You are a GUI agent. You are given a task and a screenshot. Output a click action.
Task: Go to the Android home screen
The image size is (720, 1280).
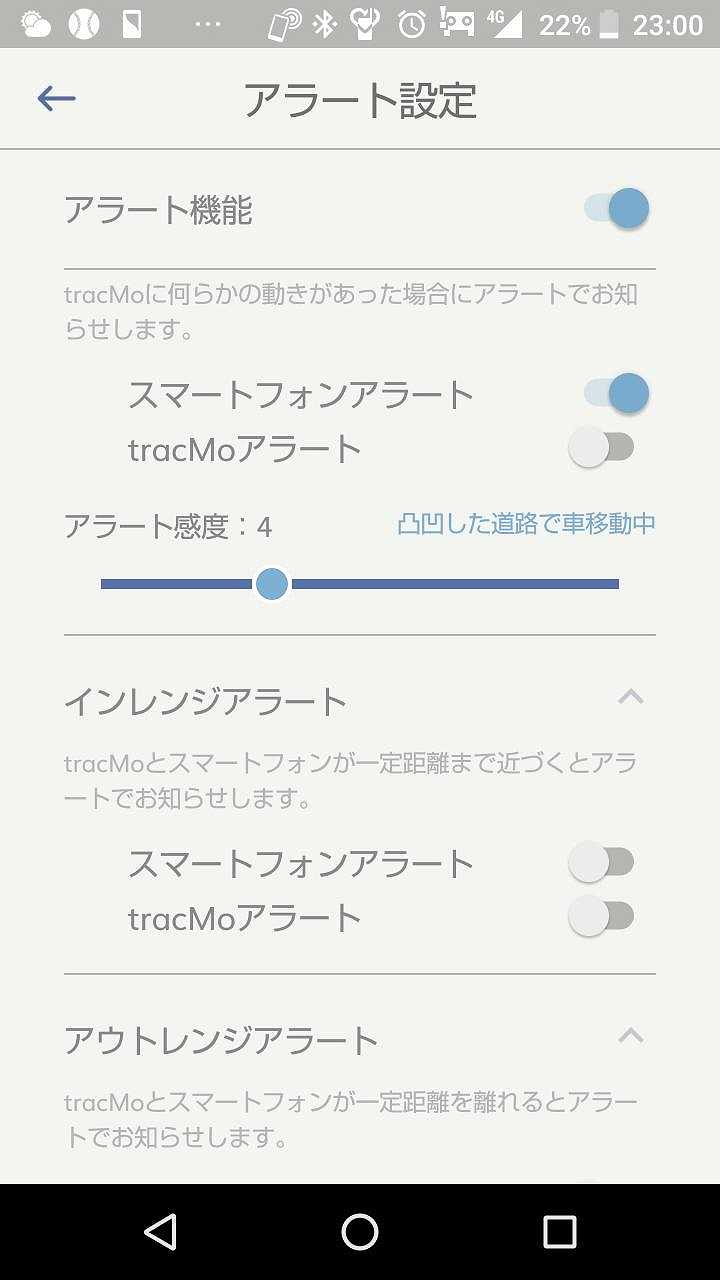360,1232
